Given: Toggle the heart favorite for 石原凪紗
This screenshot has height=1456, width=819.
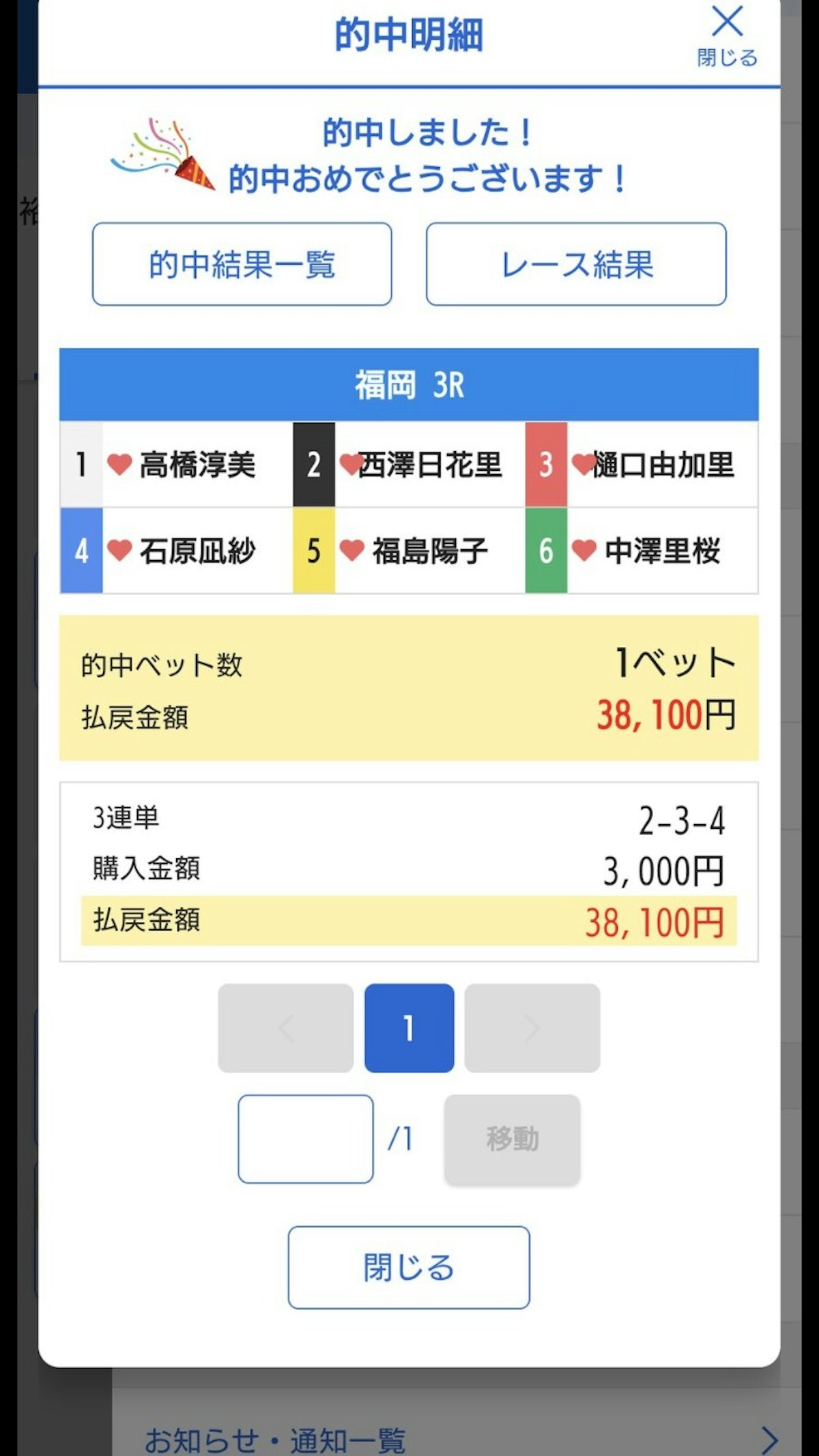Looking at the screenshot, I should click(121, 550).
